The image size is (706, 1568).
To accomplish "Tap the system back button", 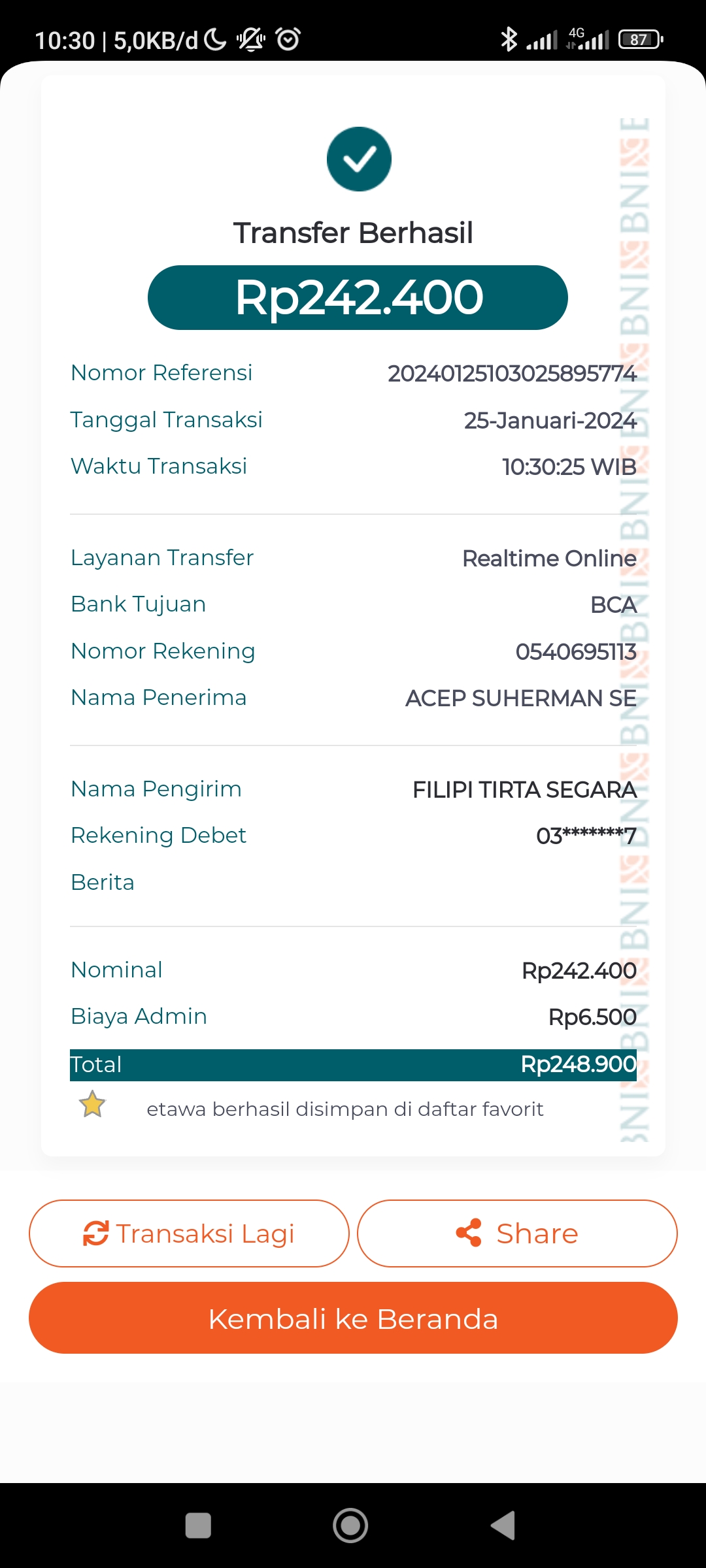I will pyautogui.click(x=503, y=1526).
